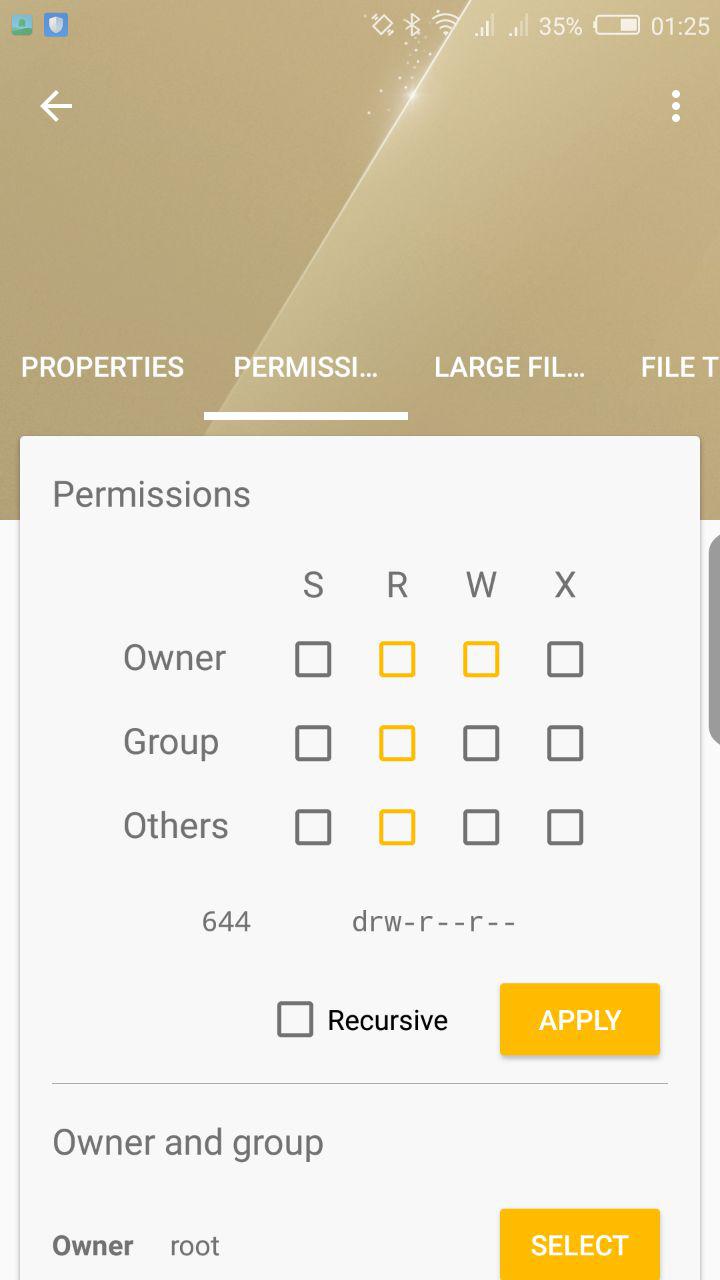Toggle Group S permission checkbox

point(313,743)
